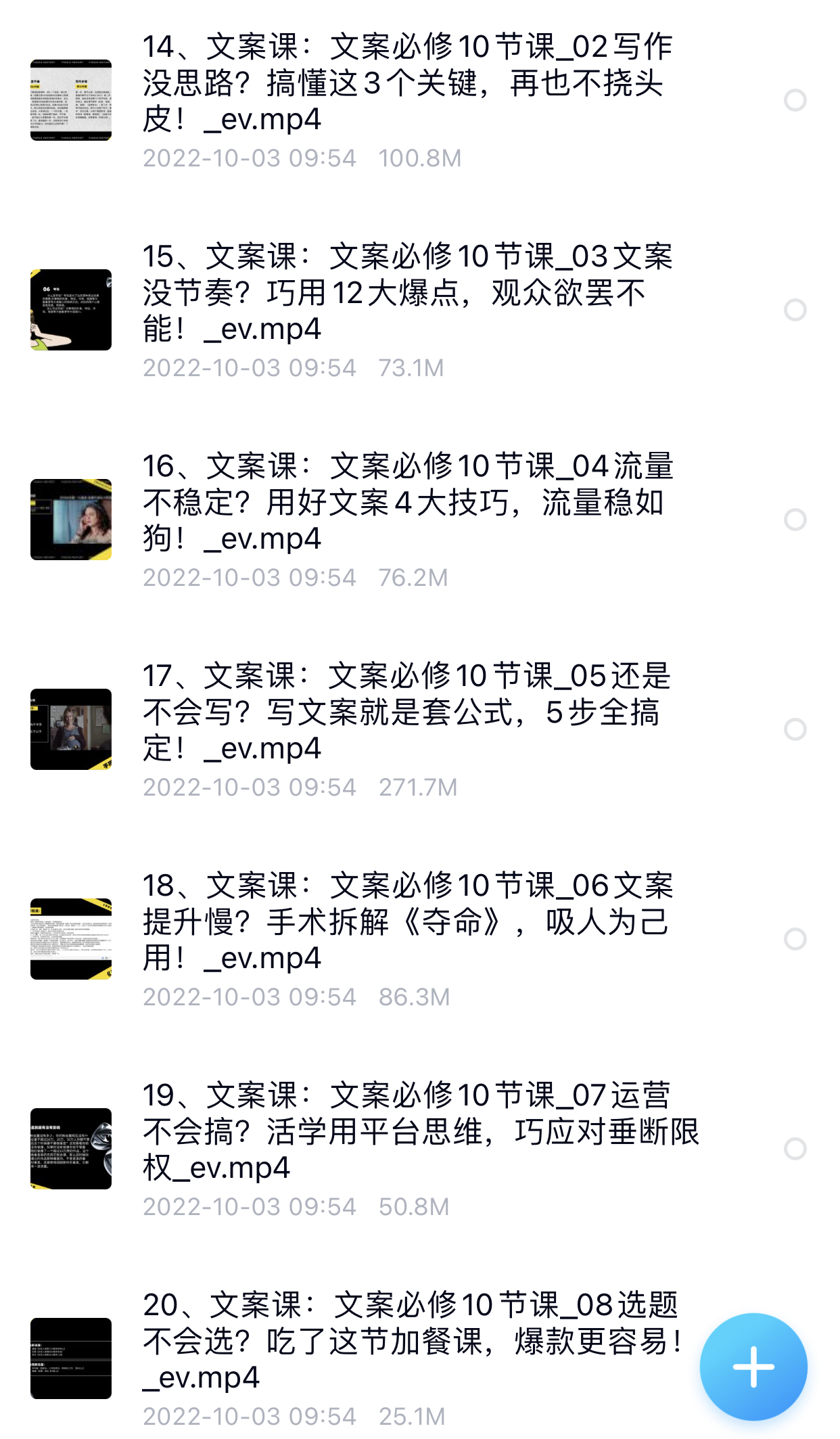Open video 16 about 流量不稳定
Image resolution: width=840 pixels, height=1439 pixels.
coord(406,503)
